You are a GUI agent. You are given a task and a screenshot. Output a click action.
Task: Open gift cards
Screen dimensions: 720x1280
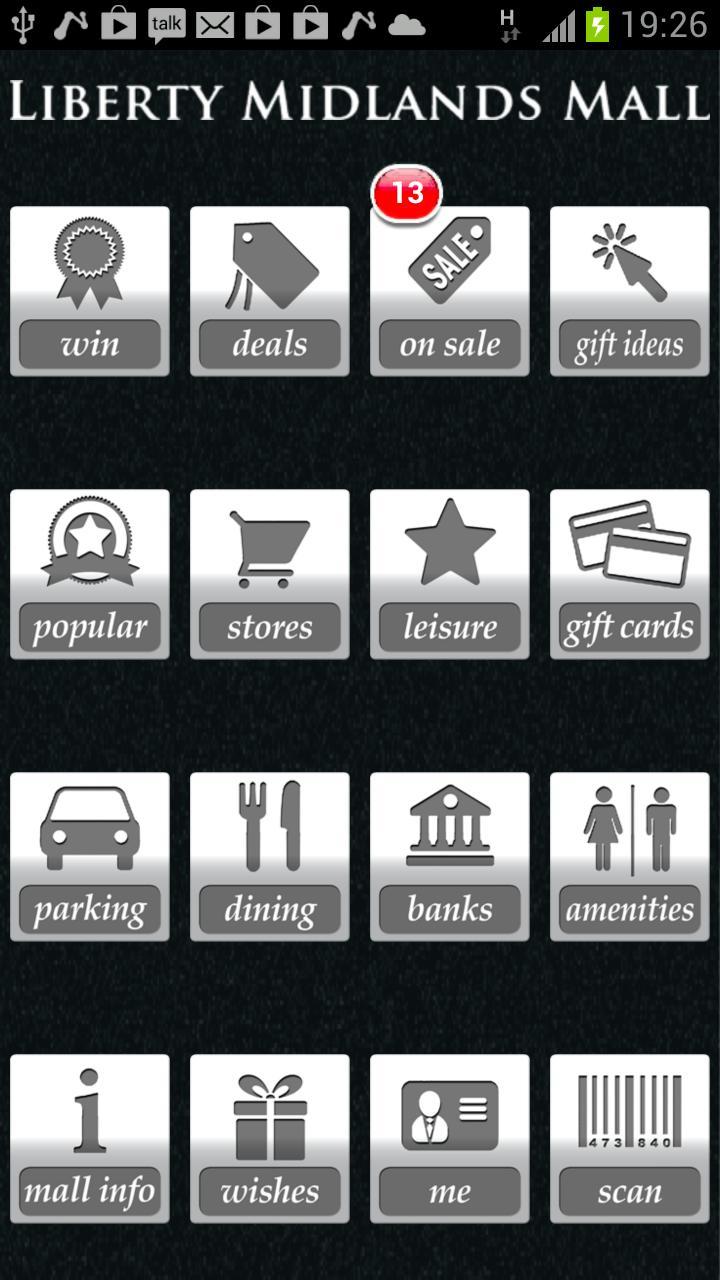click(630, 574)
